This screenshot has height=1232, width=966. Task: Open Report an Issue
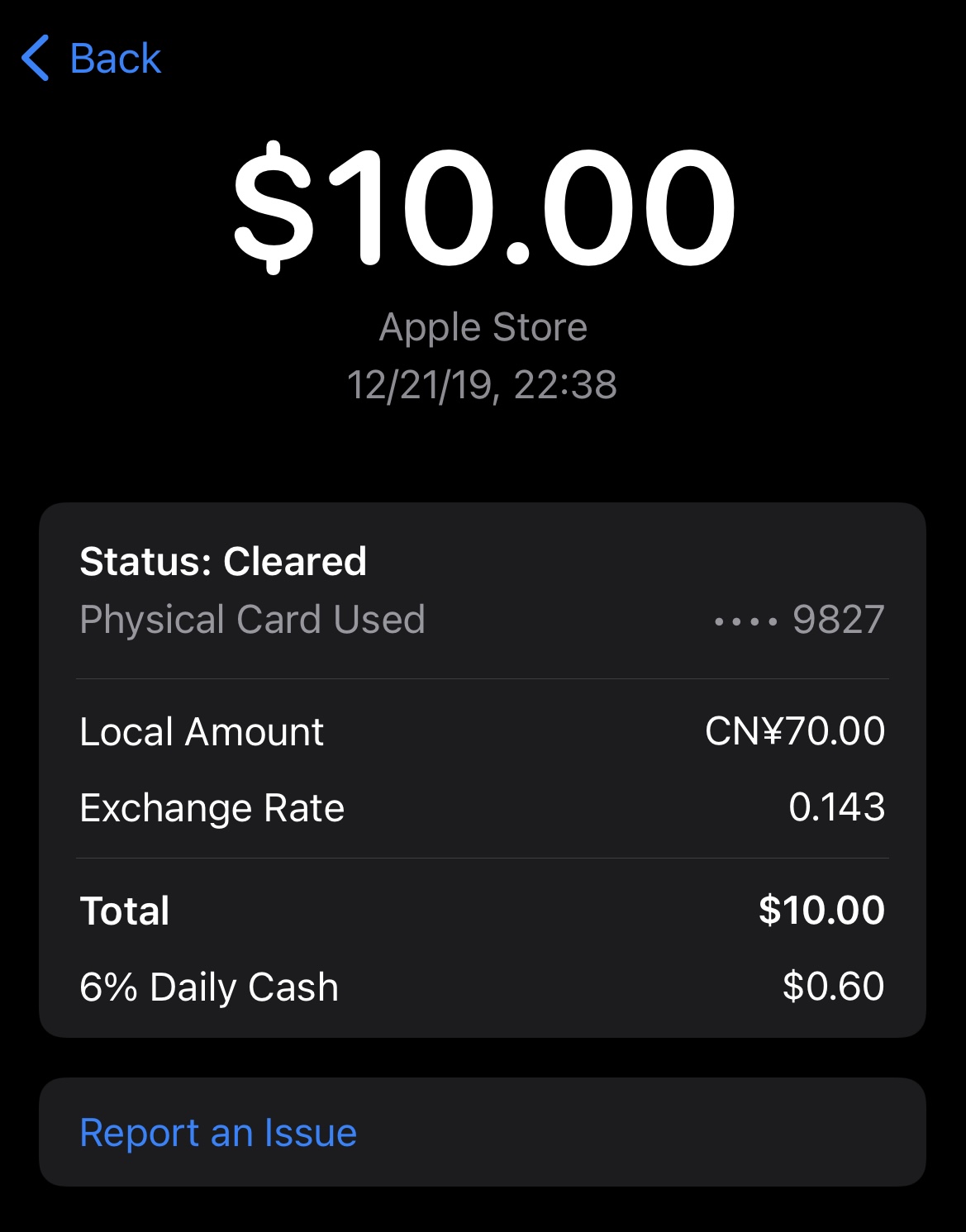coord(218,1132)
